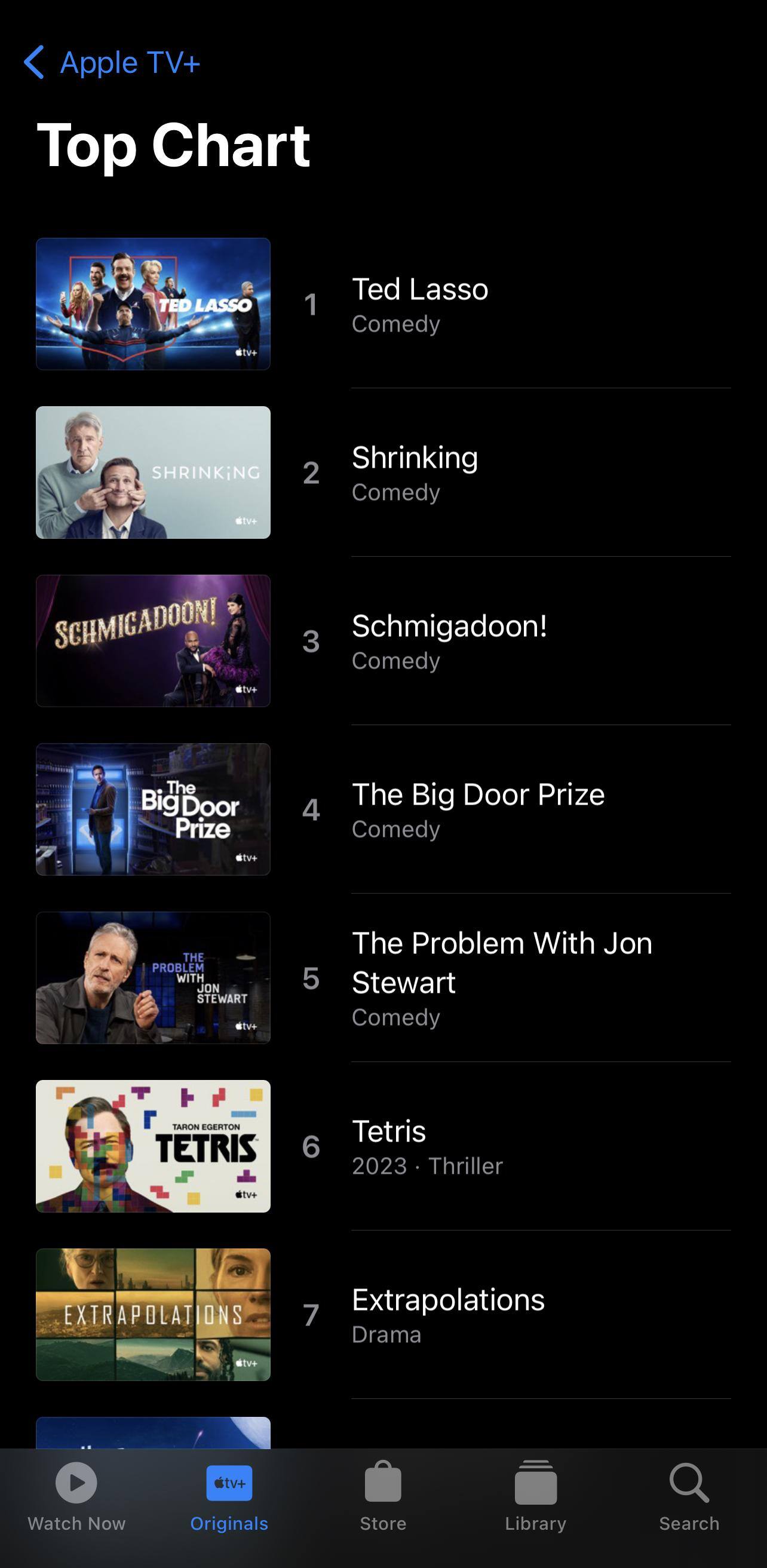The height and width of the screenshot is (1568, 767).
Task: Switch to the Watch Now tab
Action: pos(76,1498)
